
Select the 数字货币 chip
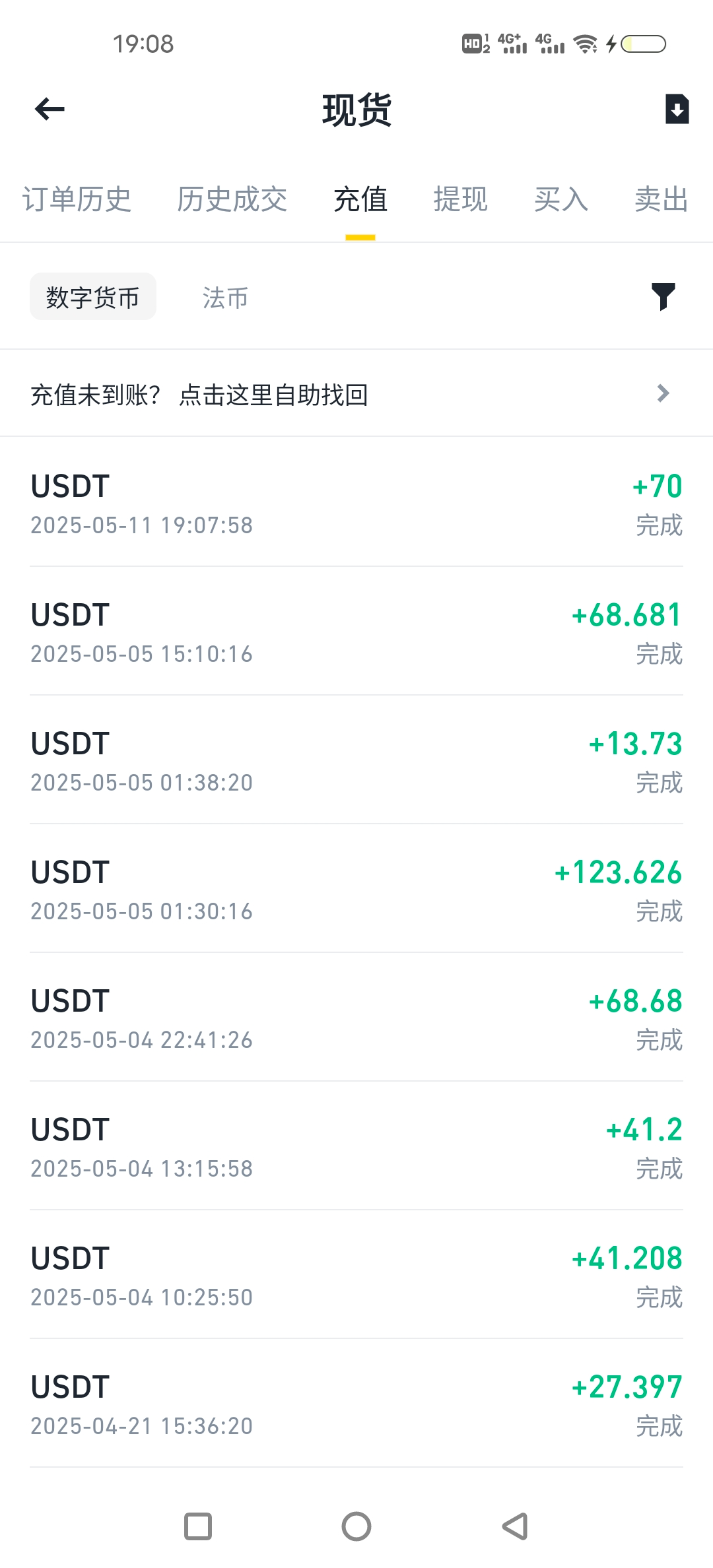pos(93,297)
